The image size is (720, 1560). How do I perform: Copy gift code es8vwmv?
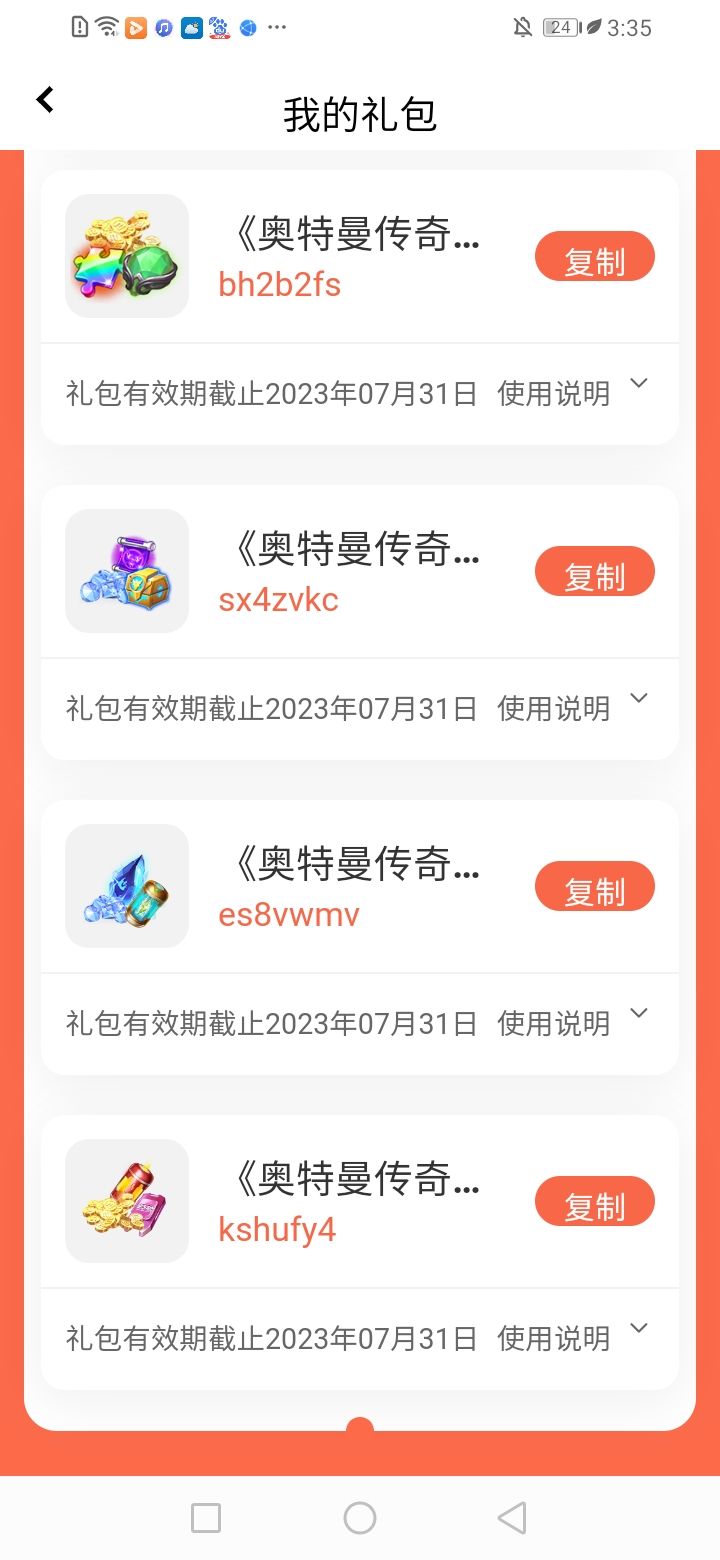[594, 887]
